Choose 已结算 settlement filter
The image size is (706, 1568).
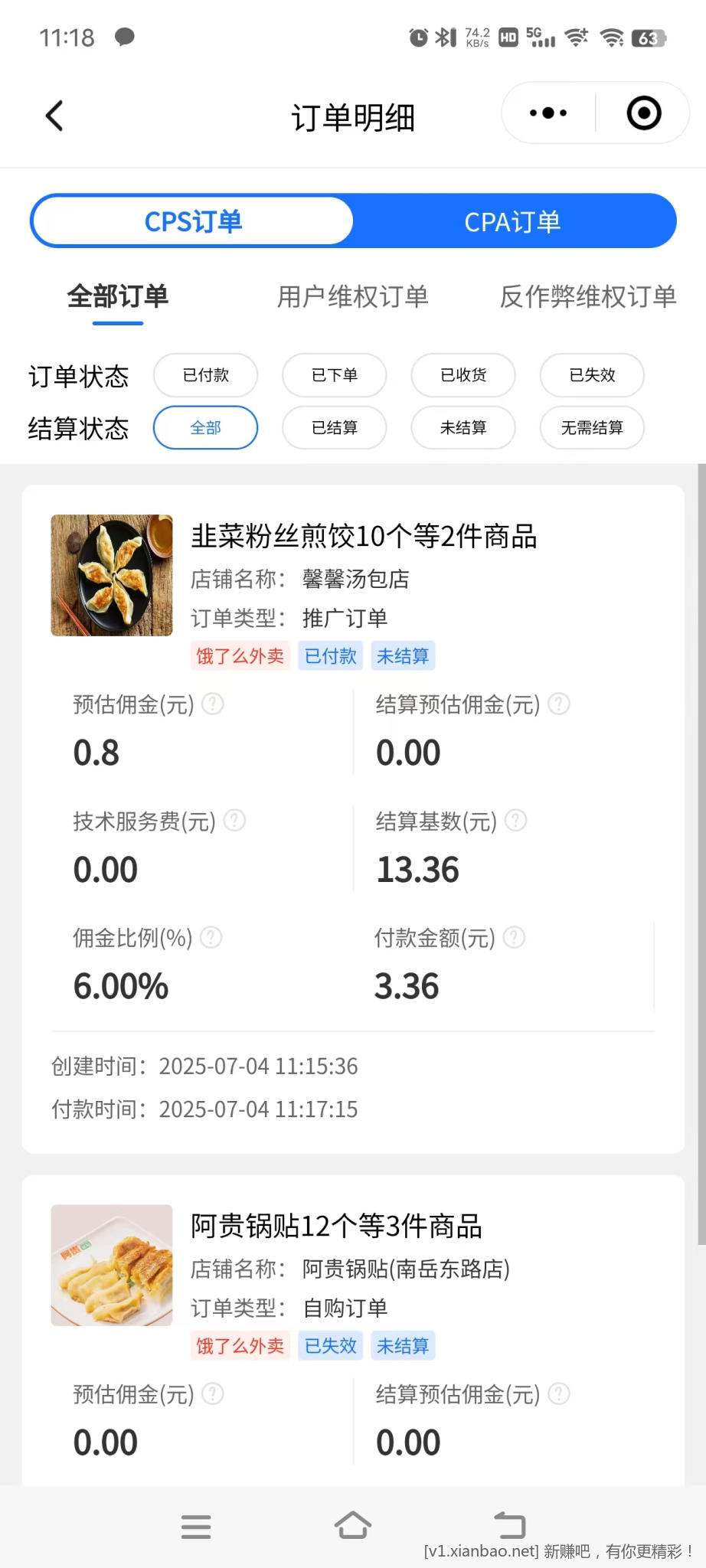tap(334, 427)
